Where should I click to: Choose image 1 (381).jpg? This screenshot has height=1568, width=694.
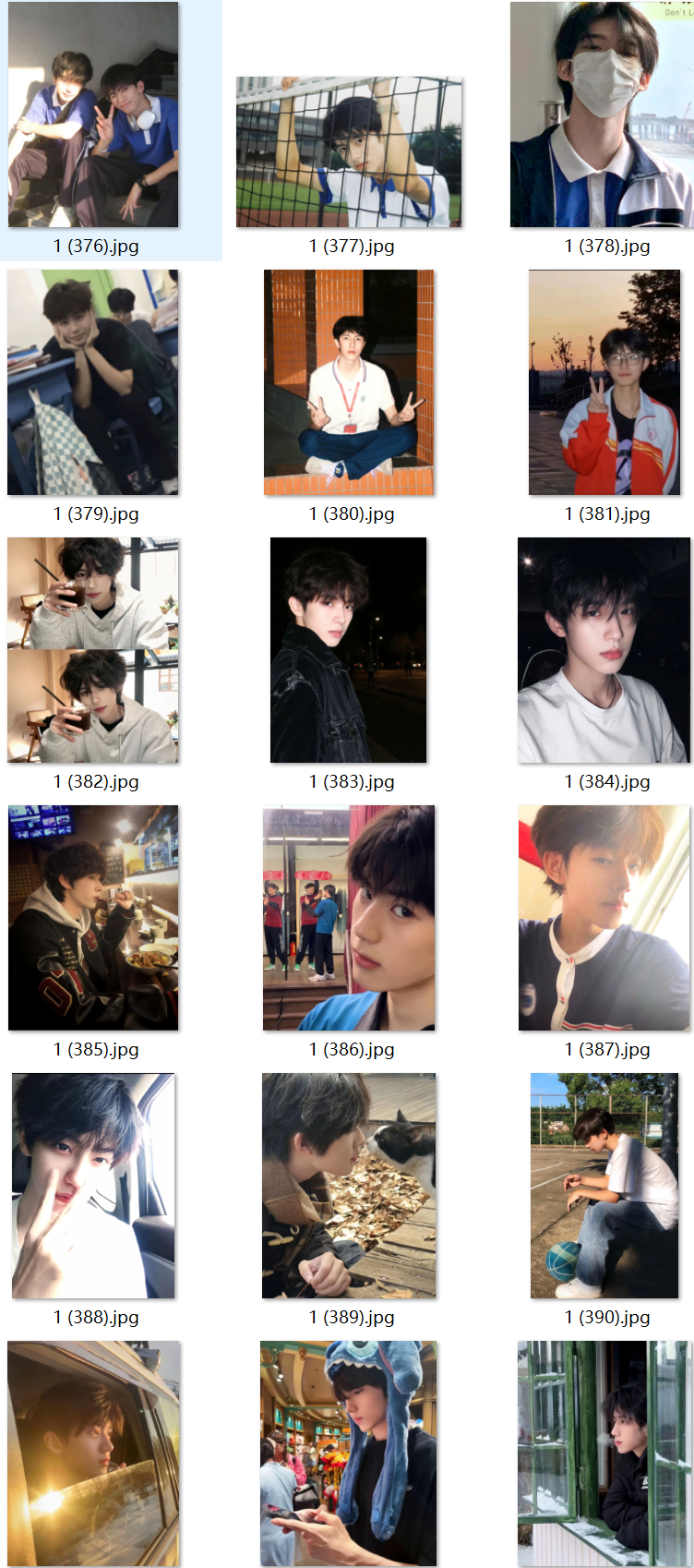click(604, 382)
